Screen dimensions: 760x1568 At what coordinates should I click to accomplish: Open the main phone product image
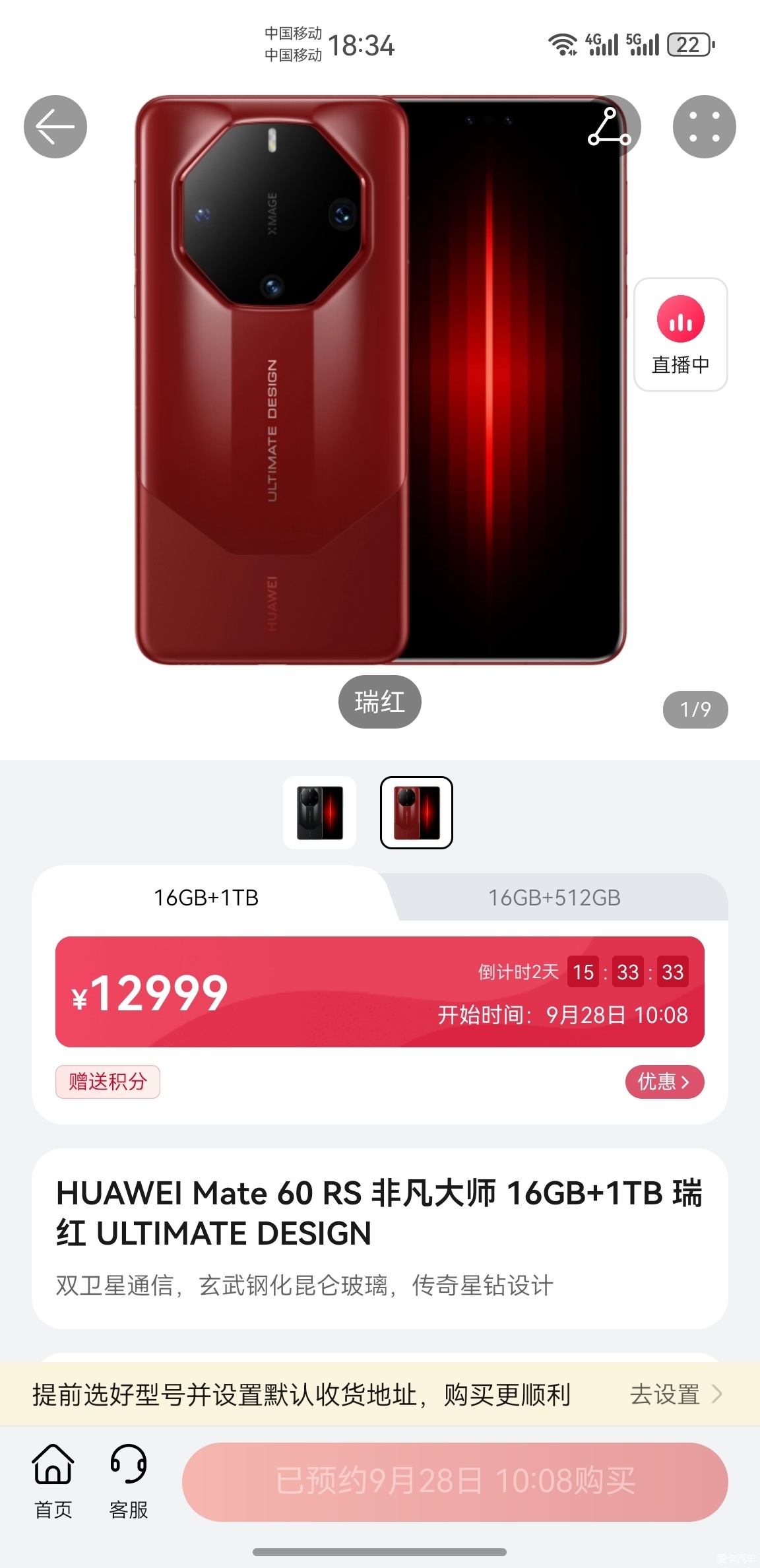[x=380, y=380]
